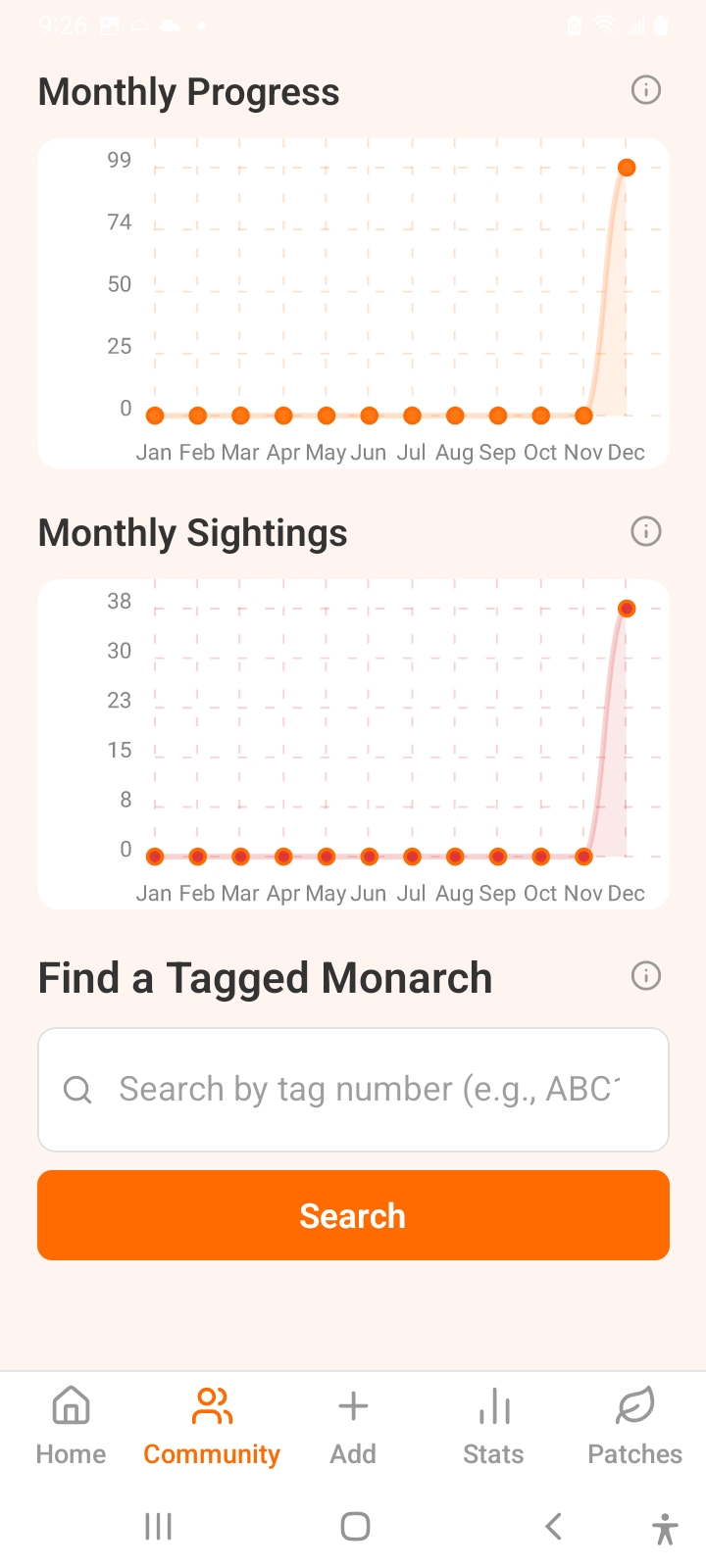Open the system recent apps view
706x1568 pixels.
click(x=158, y=1526)
